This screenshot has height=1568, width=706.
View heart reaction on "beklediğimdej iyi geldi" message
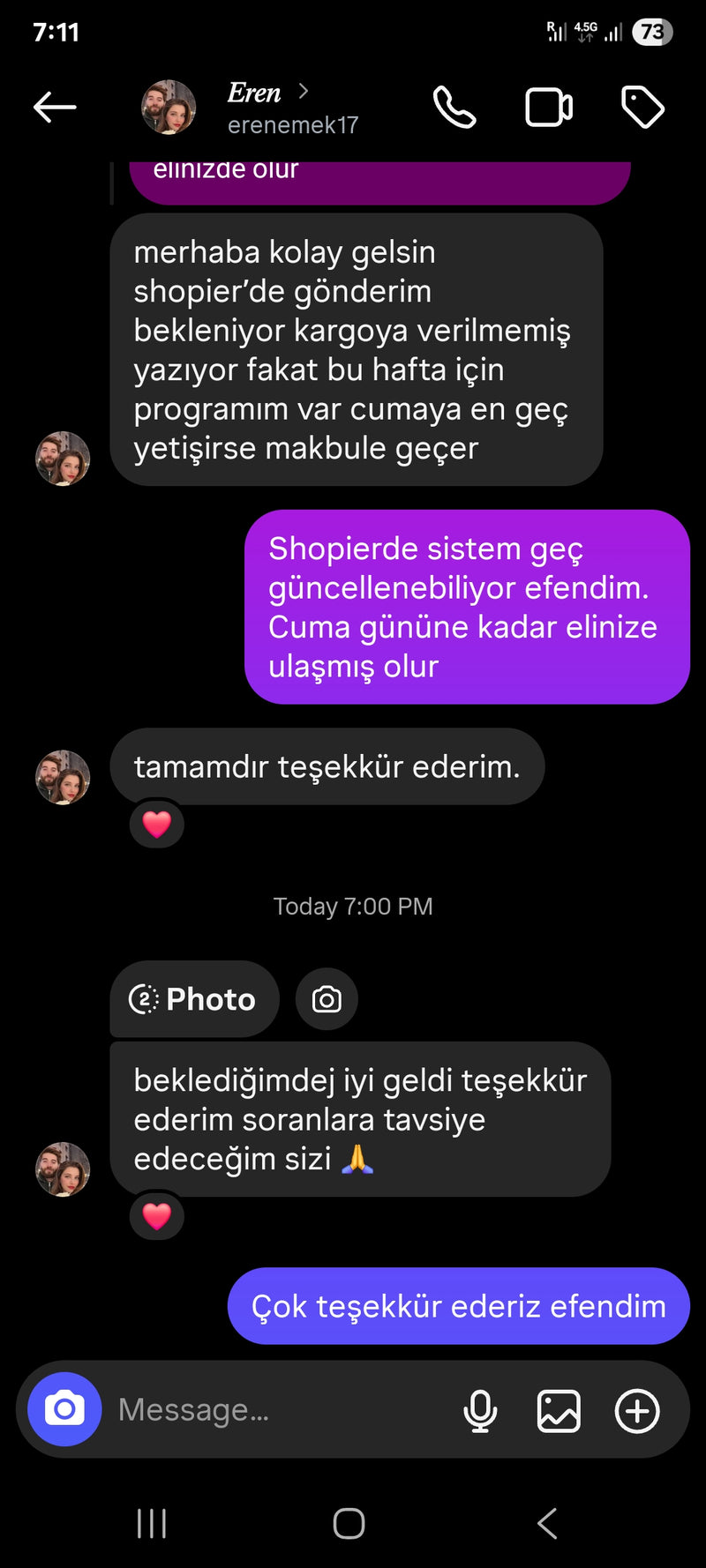click(157, 1216)
